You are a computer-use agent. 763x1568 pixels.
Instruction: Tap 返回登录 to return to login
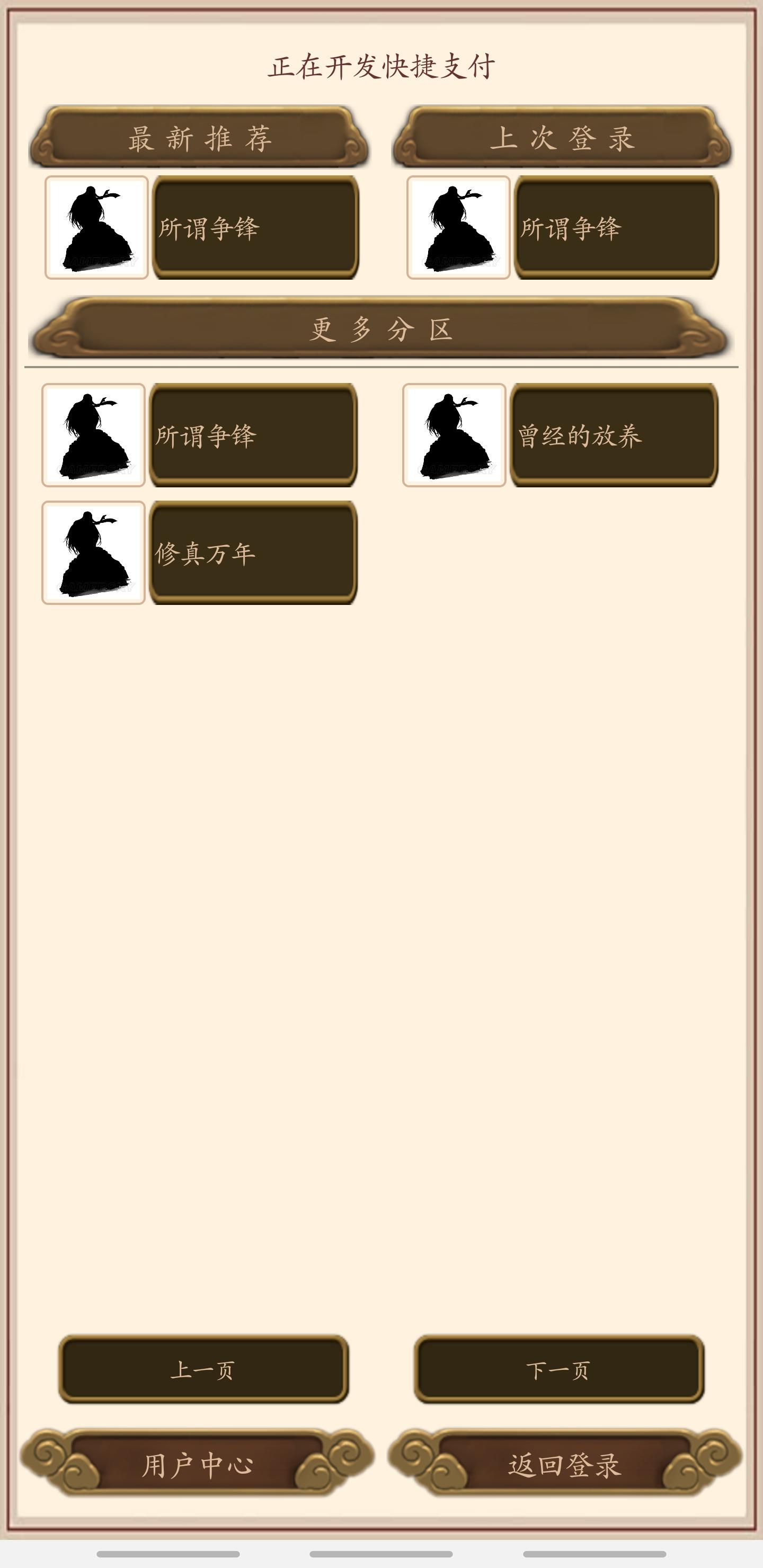[564, 1465]
